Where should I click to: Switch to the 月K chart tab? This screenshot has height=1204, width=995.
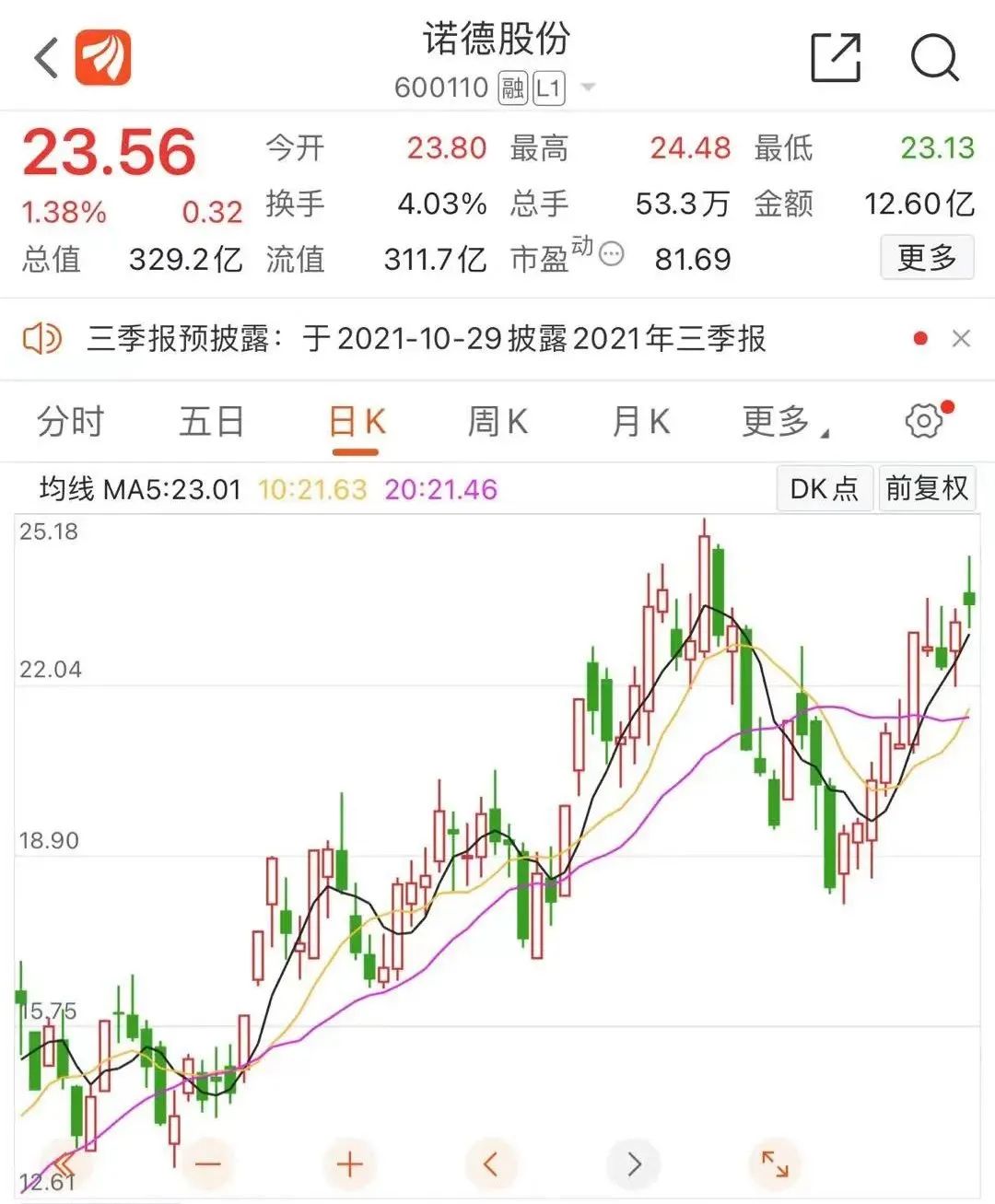pyautogui.click(x=640, y=422)
